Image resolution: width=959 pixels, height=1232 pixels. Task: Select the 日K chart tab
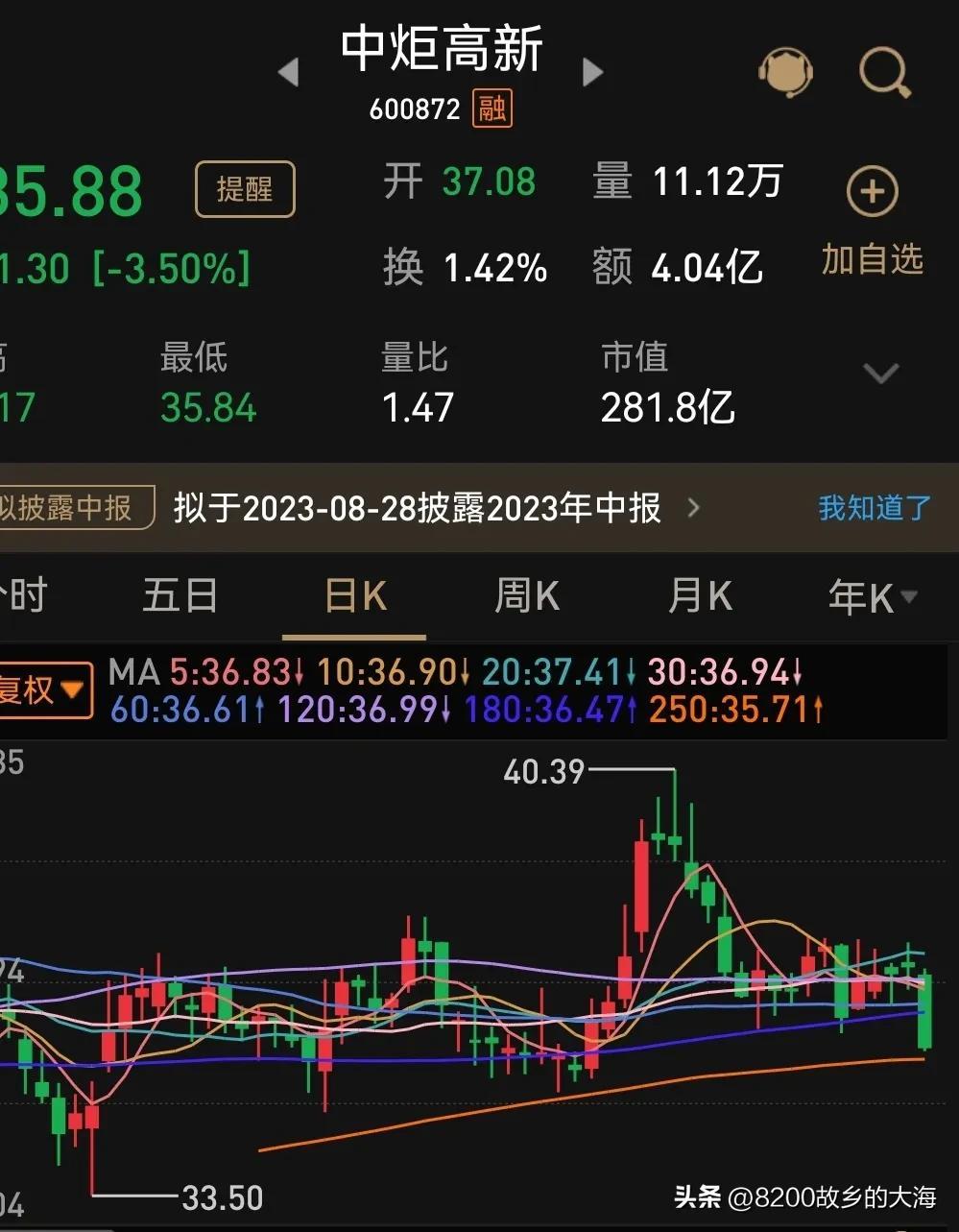coord(355,596)
